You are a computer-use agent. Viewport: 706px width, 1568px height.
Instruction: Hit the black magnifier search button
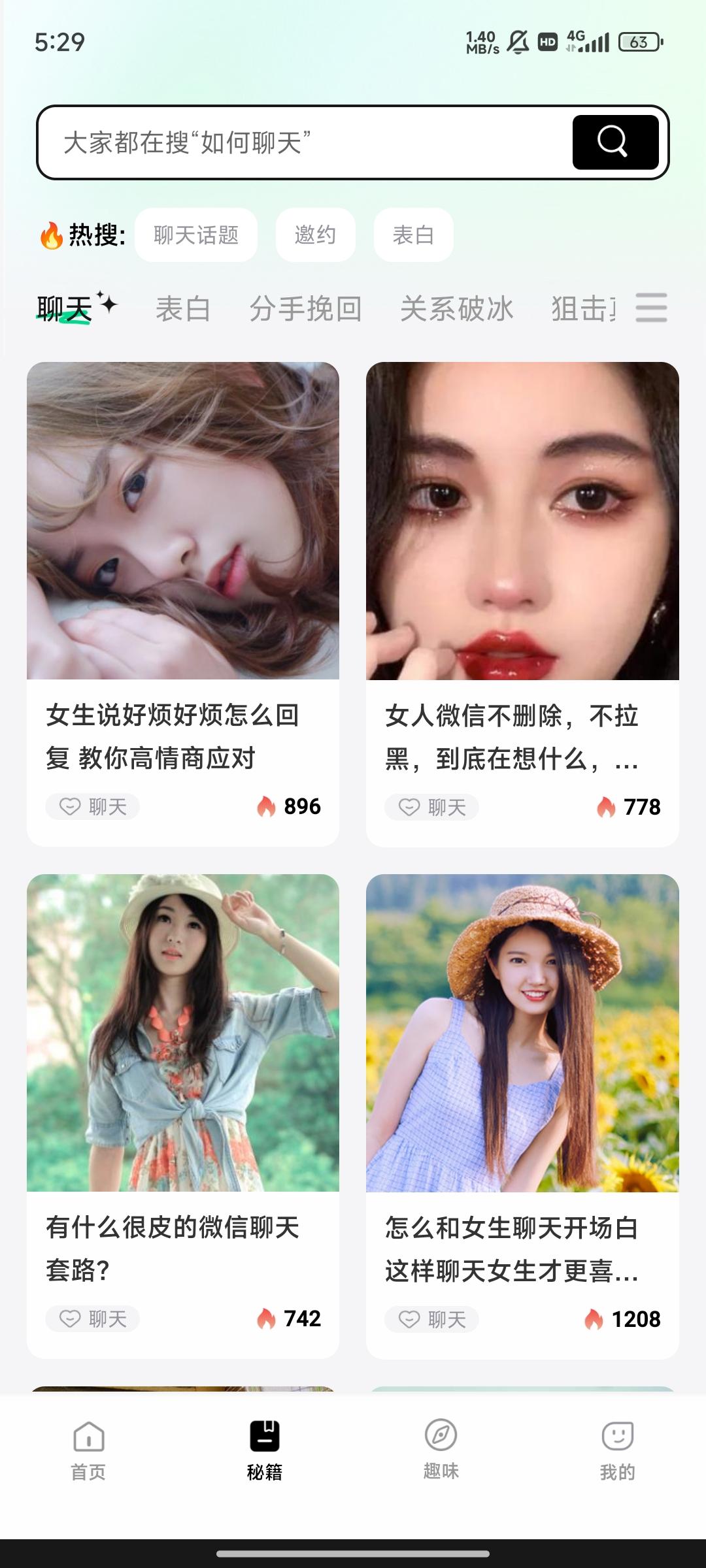615,142
